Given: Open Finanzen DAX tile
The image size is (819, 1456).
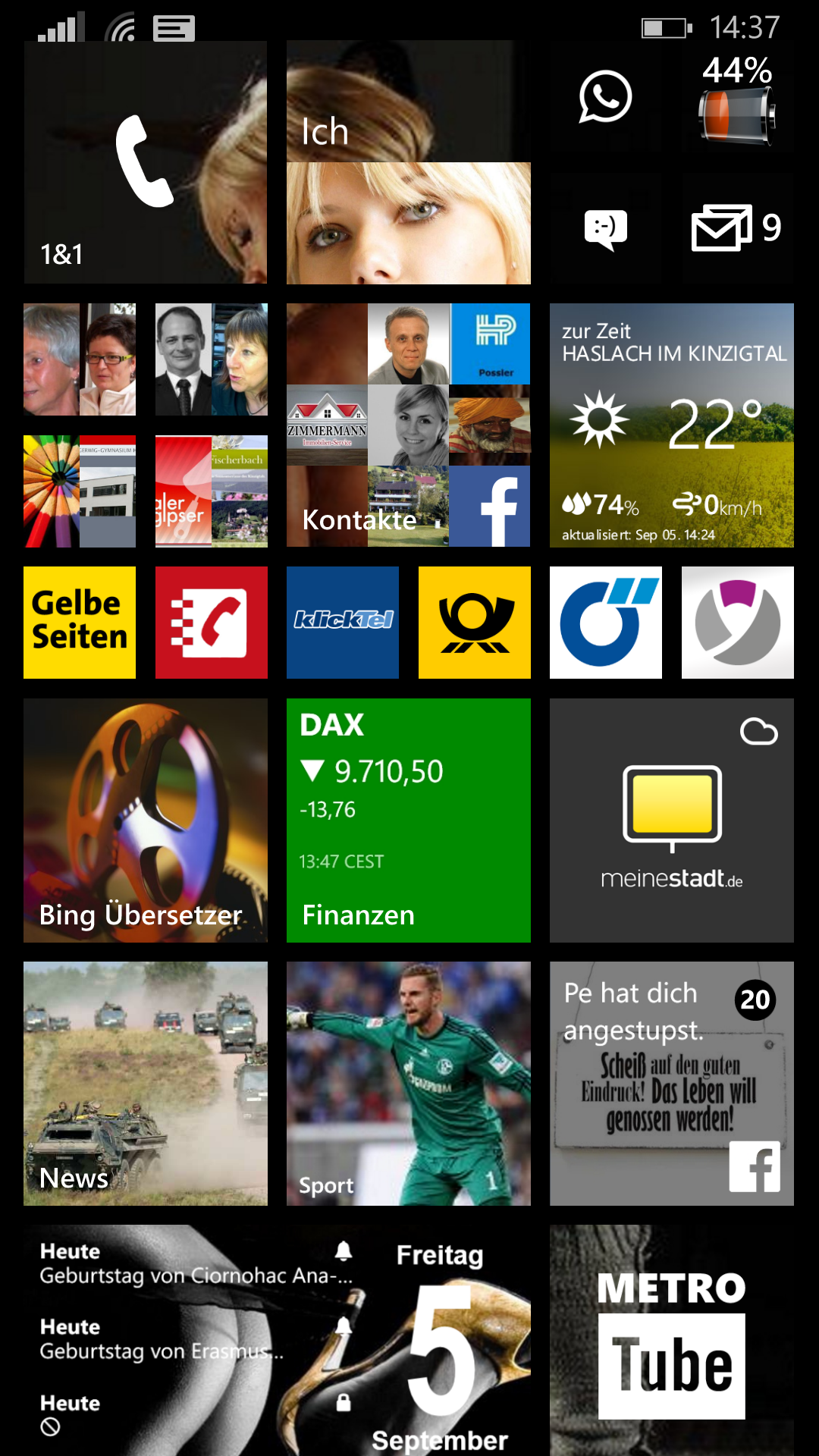Looking at the screenshot, I should coord(408,821).
